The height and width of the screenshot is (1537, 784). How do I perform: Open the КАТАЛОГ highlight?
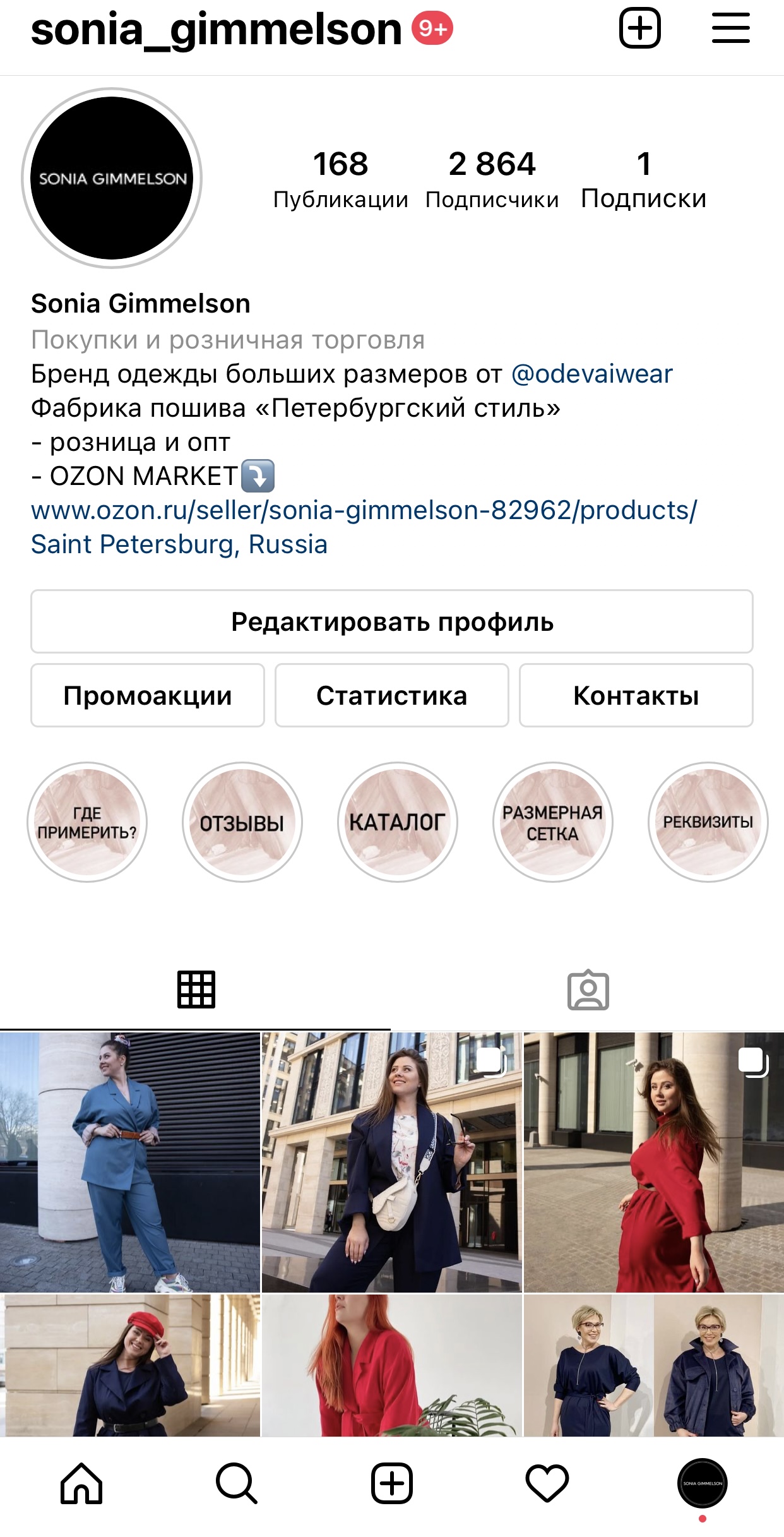pos(398,822)
